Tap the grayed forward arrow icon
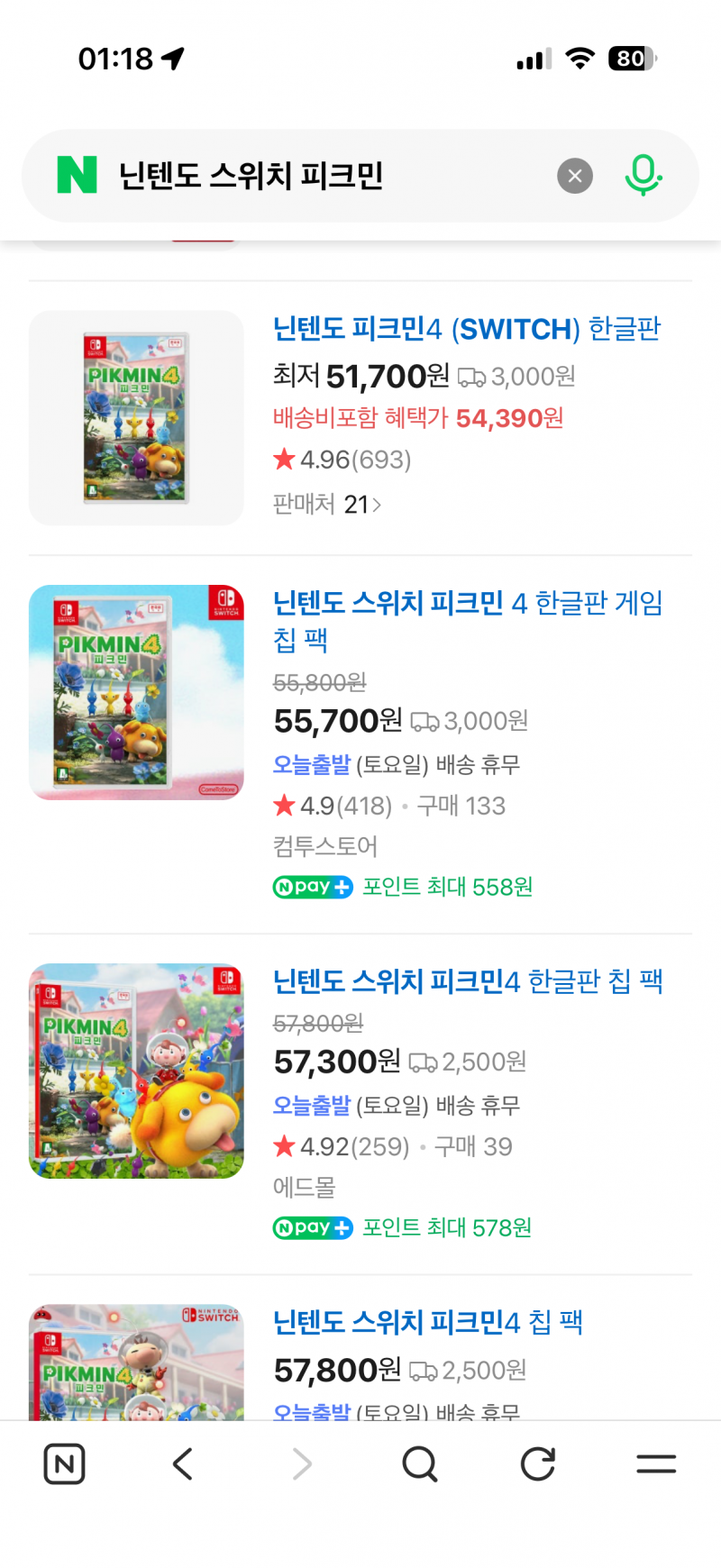 (301, 1463)
